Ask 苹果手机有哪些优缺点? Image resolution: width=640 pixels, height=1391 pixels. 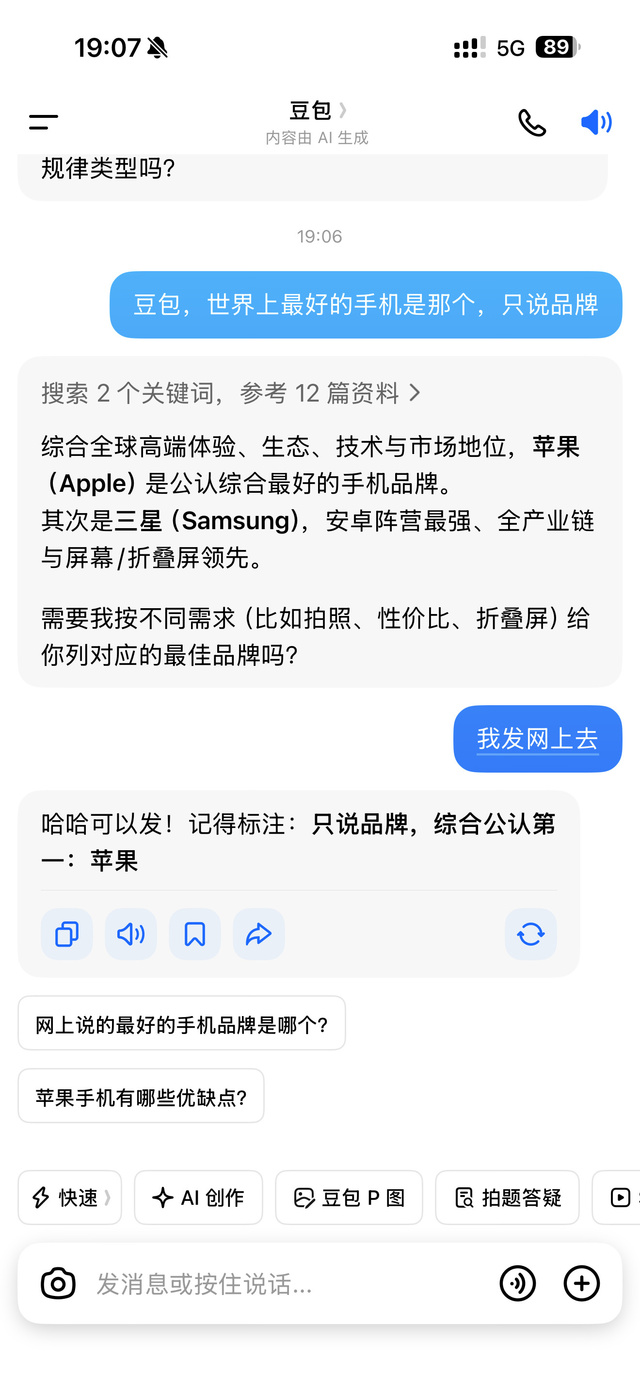(x=141, y=1095)
